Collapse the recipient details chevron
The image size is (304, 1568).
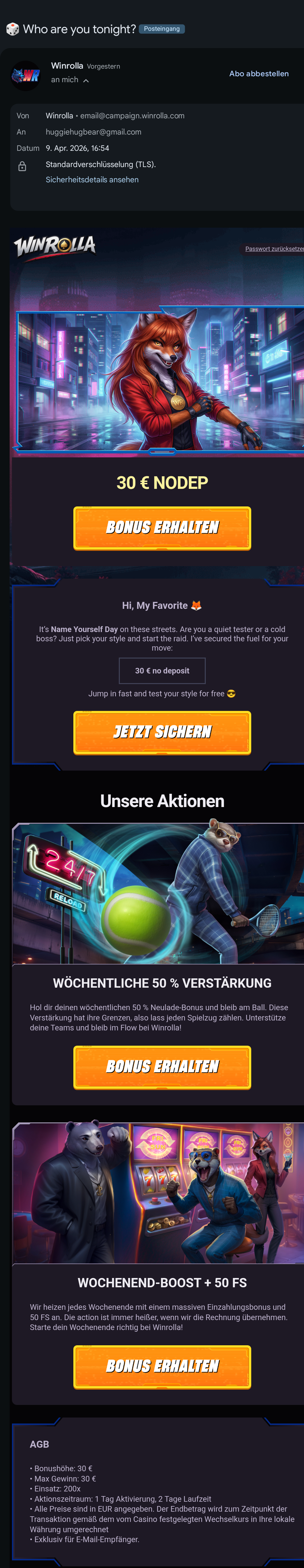pos(86,80)
